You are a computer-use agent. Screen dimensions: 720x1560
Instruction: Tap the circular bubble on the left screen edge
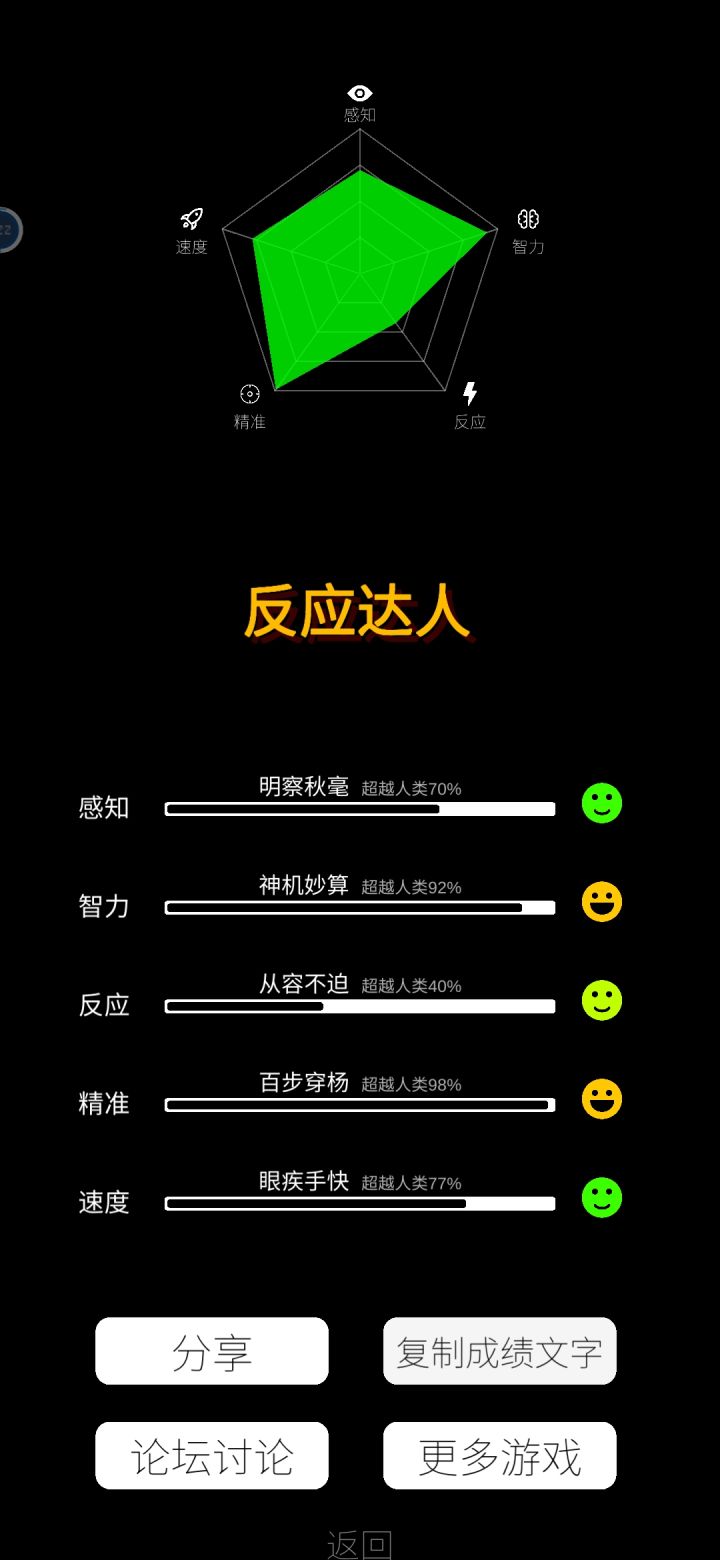pyautogui.click(x=6, y=230)
